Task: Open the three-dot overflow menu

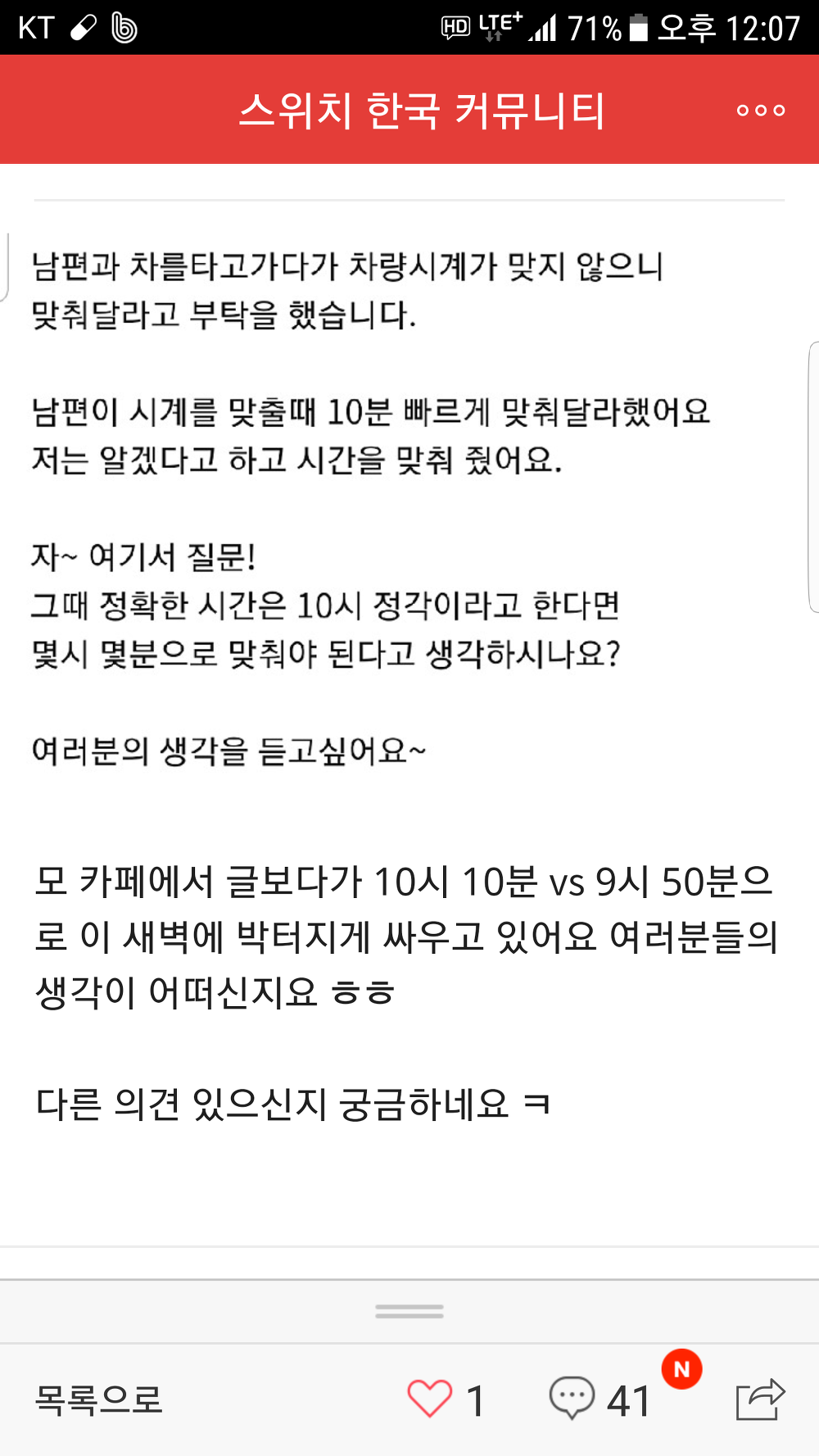Action: tap(760, 110)
